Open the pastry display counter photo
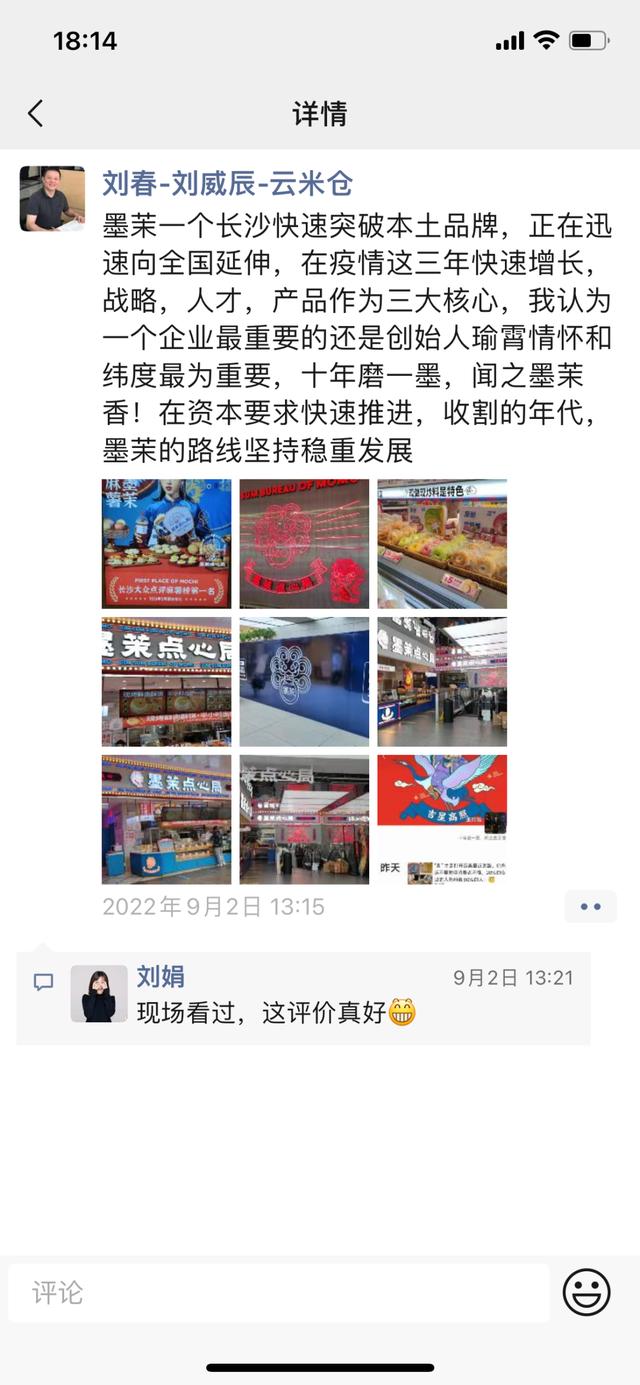 pos(442,543)
